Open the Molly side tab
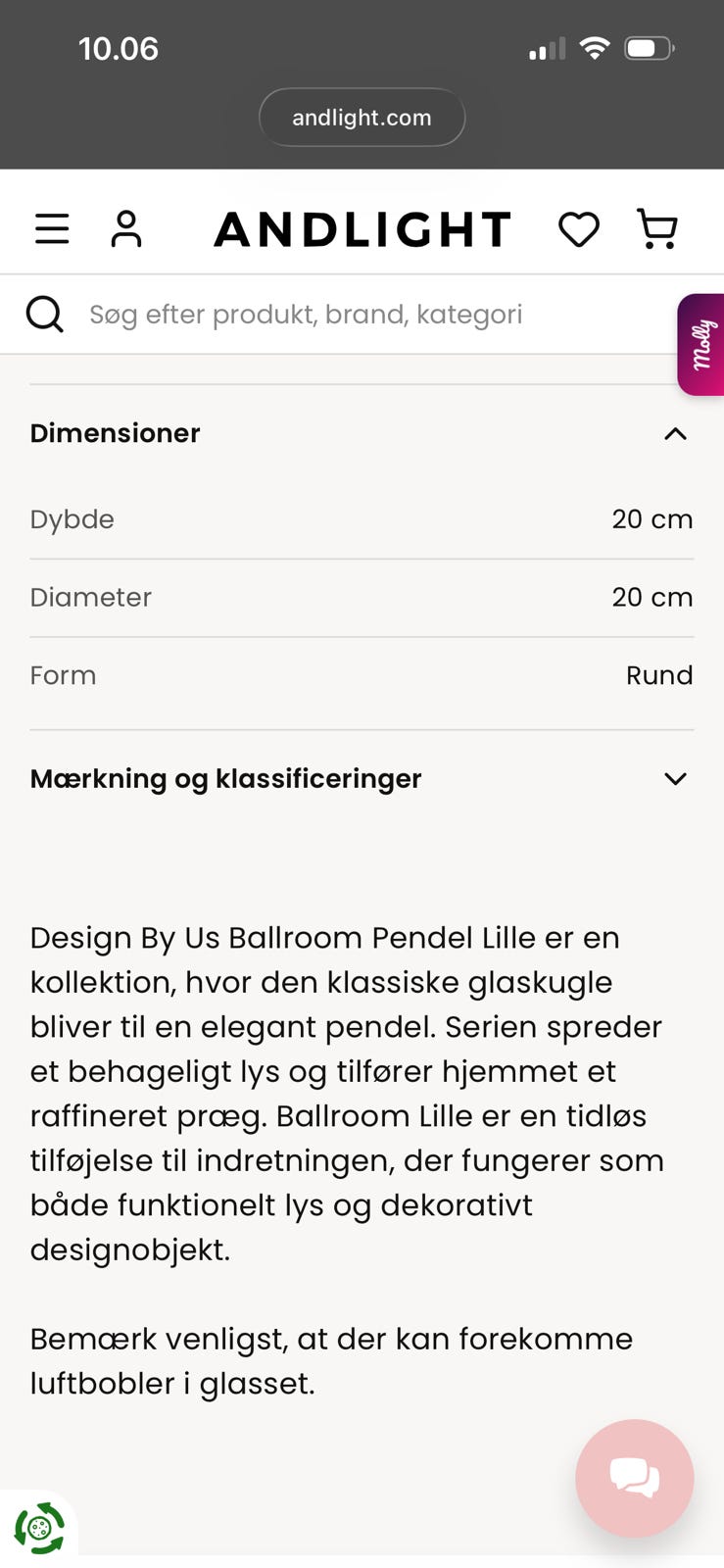Image resolution: width=724 pixels, height=1568 pixels. pos(701,345)
